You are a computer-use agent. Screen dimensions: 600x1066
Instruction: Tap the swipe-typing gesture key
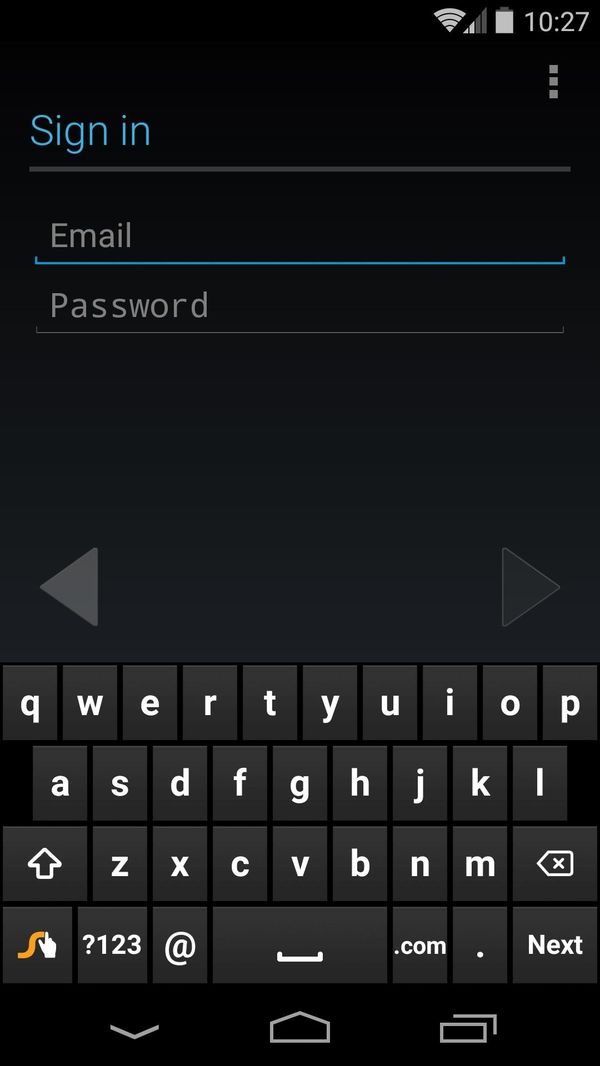coord(37,945)
